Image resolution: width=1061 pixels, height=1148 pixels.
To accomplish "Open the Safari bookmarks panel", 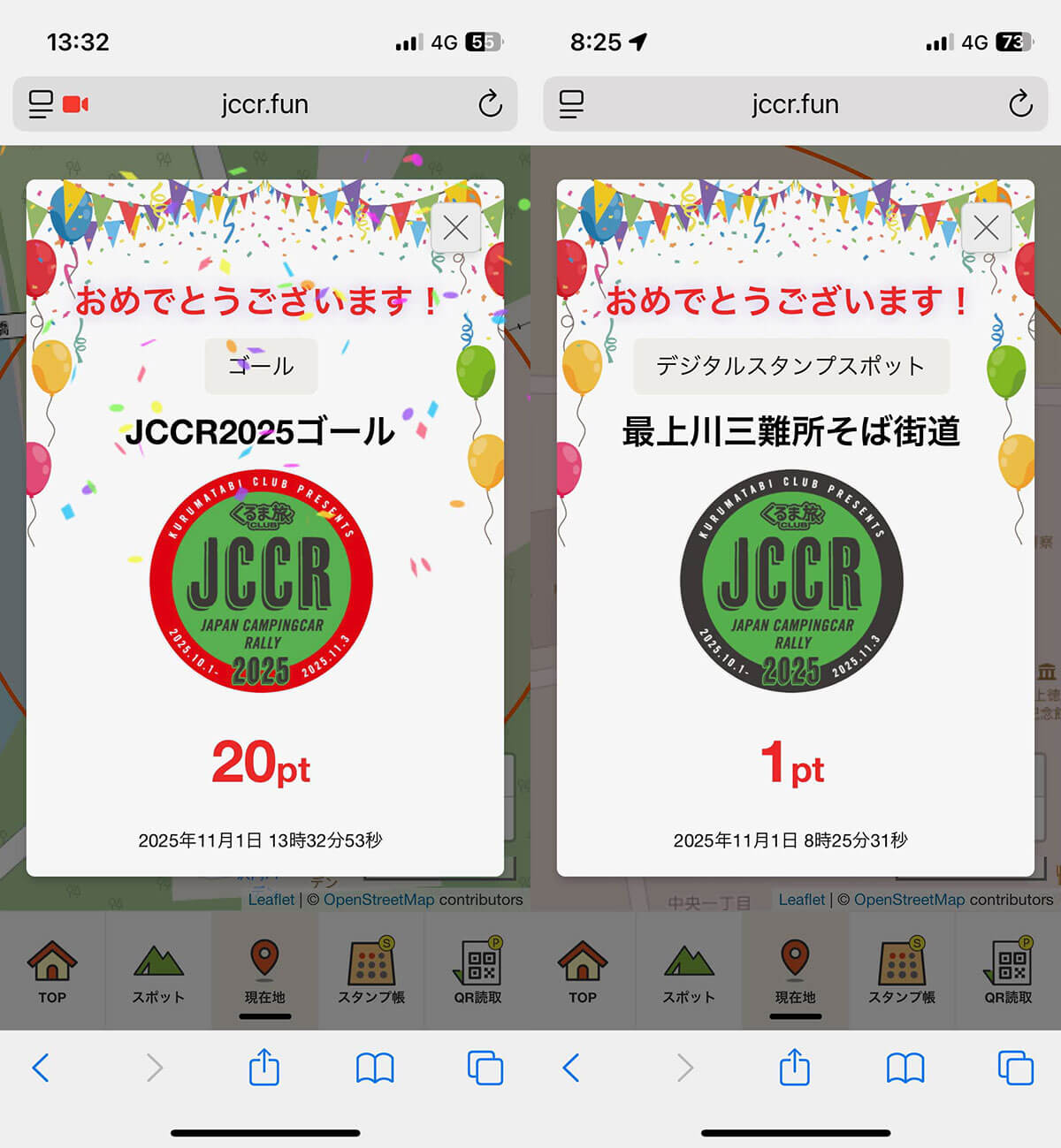I will click(374, 1068).
